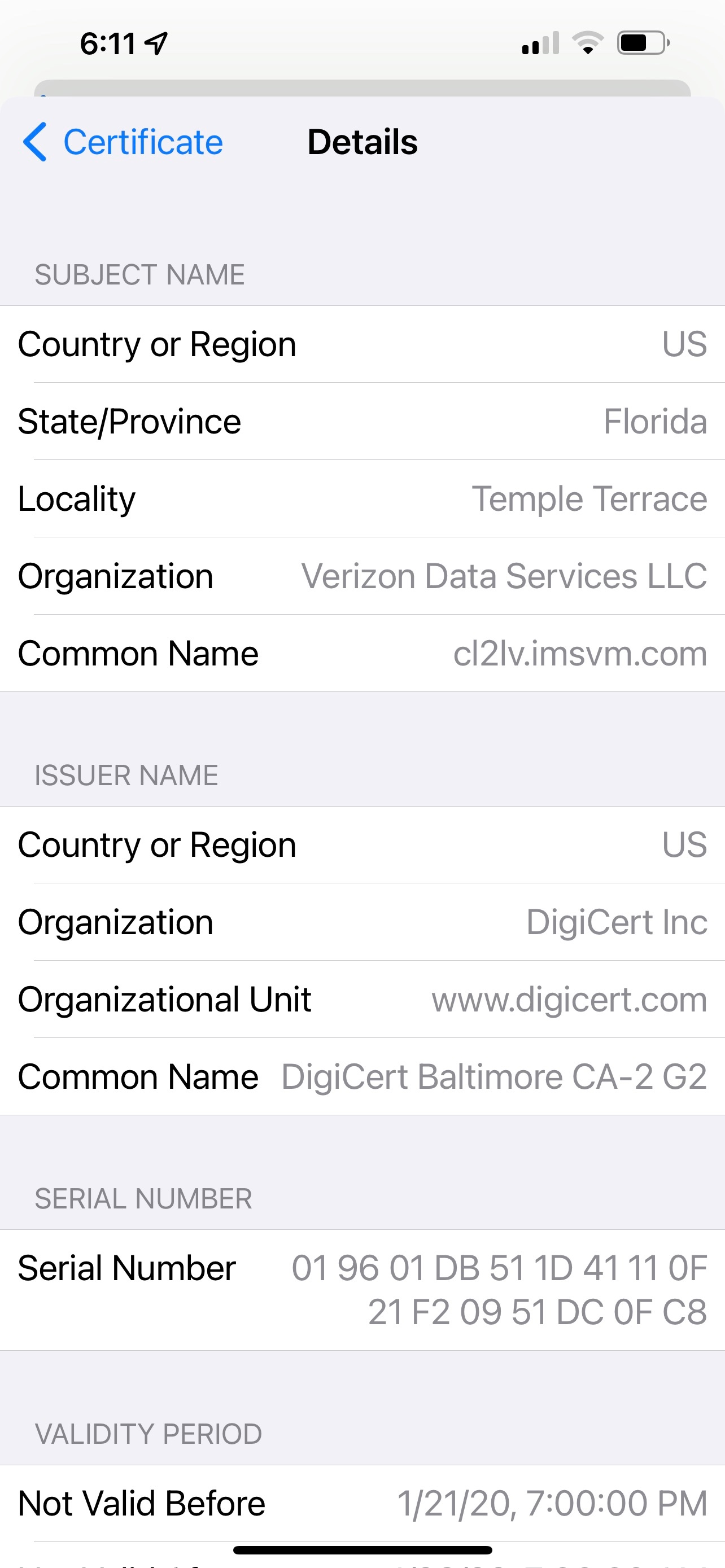This screenshot has height=1568, width=725.
Task: Go back to the Certificate screen
Action: click(x=123, y=142)
